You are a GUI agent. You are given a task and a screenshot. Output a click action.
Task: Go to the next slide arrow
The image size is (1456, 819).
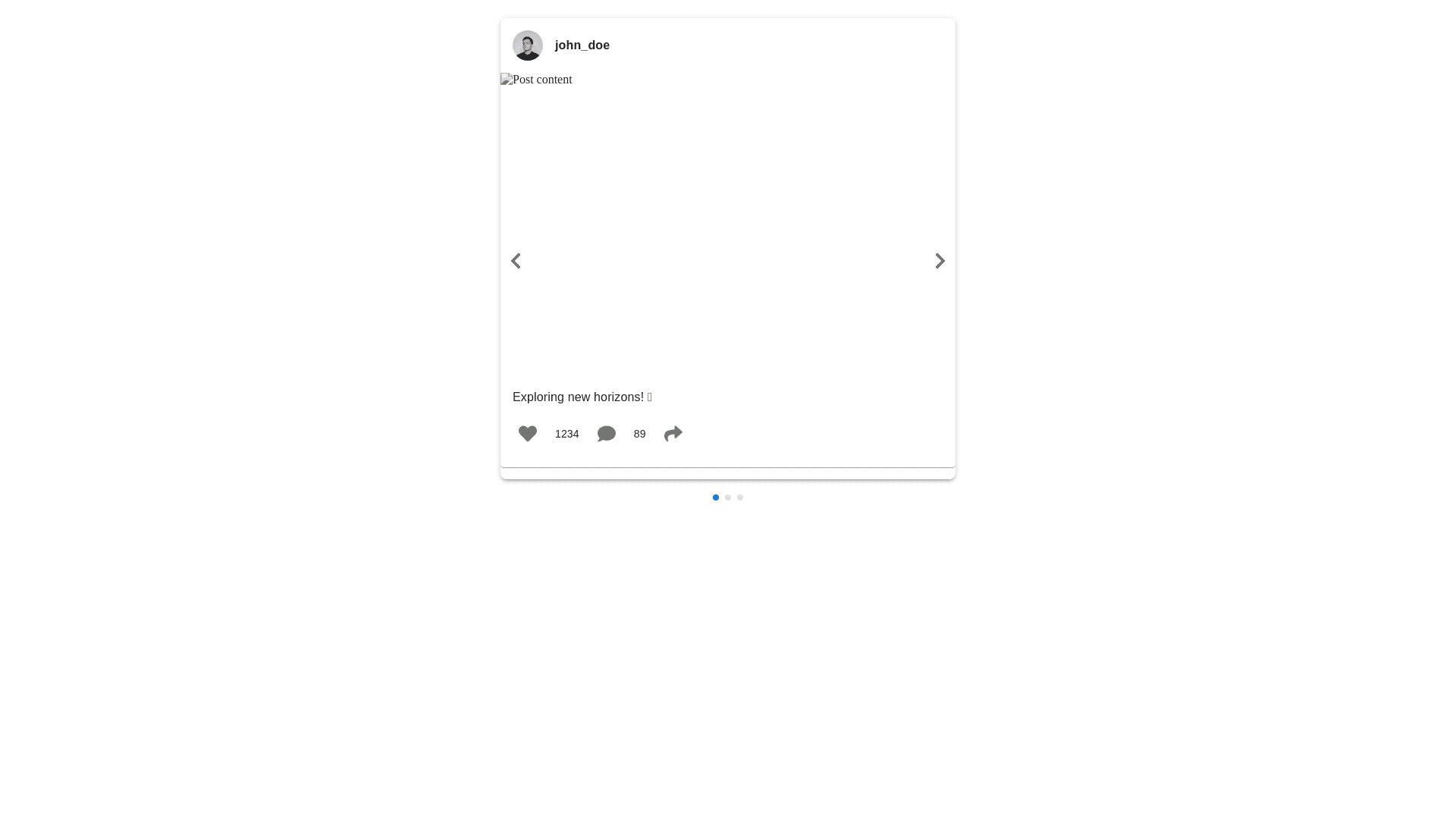click(x=940, y=261)
